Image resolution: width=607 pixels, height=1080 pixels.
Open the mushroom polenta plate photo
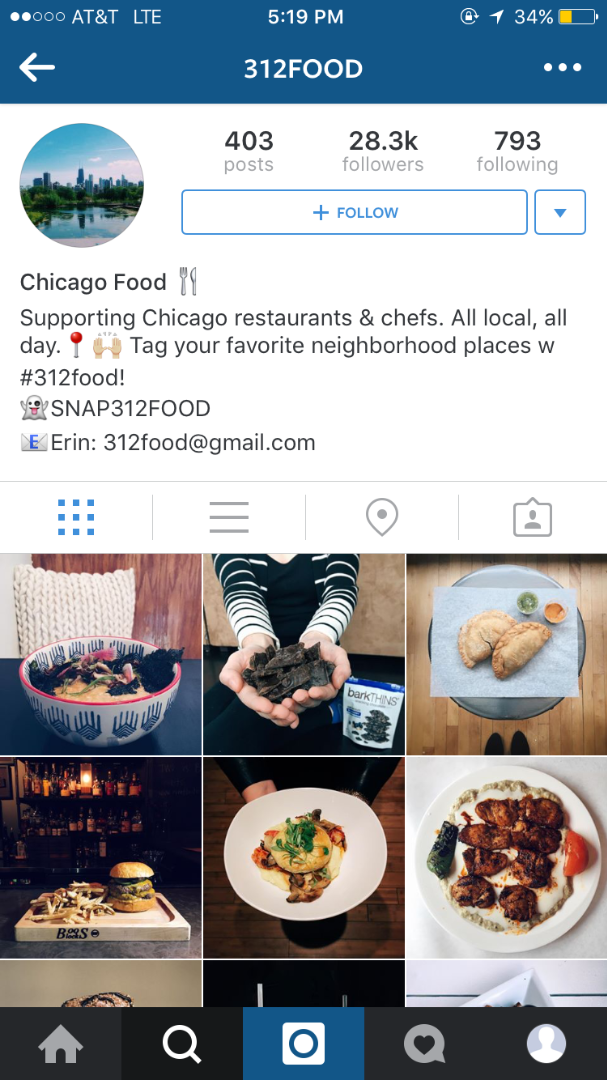tap(304, 857)
